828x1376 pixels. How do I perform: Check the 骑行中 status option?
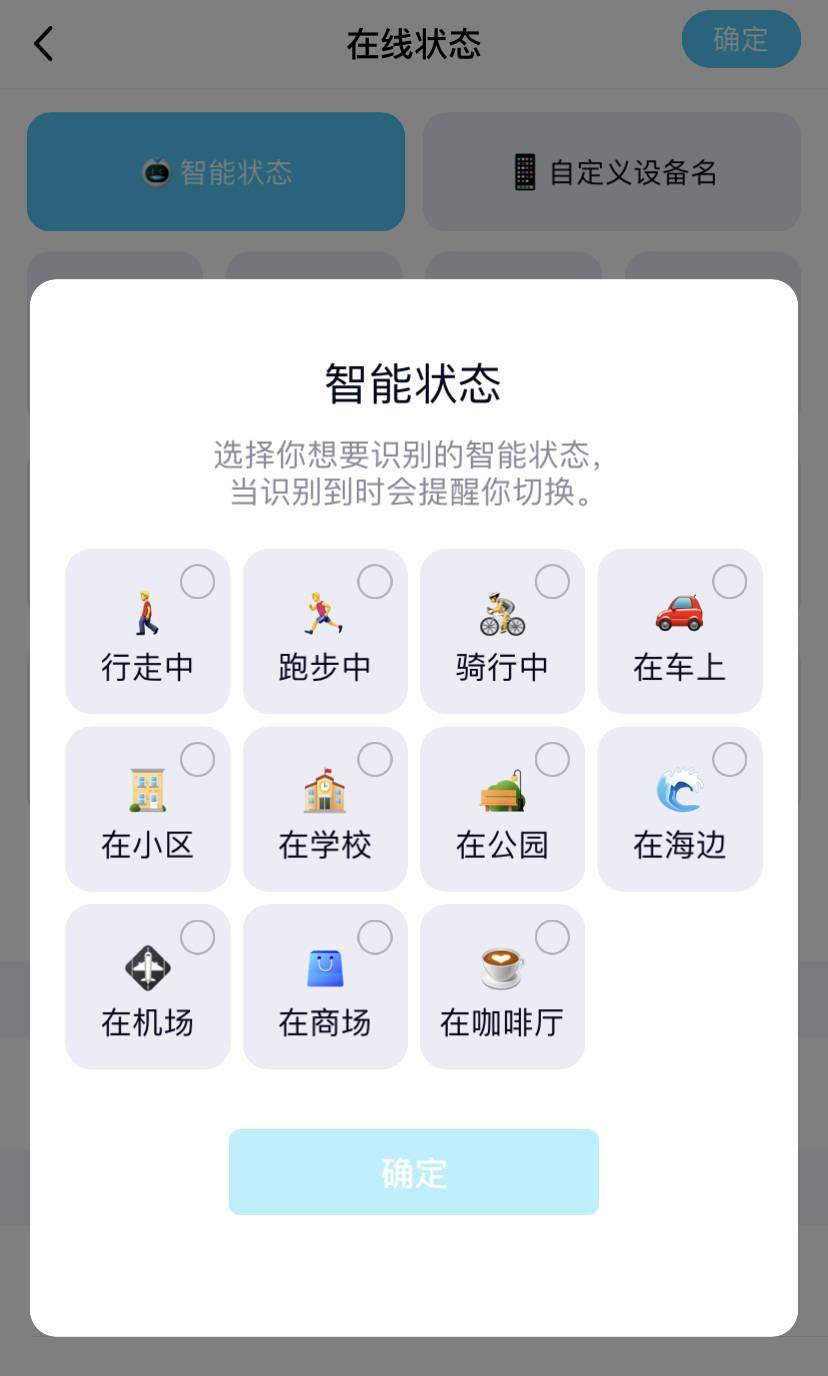pos(502,631)
